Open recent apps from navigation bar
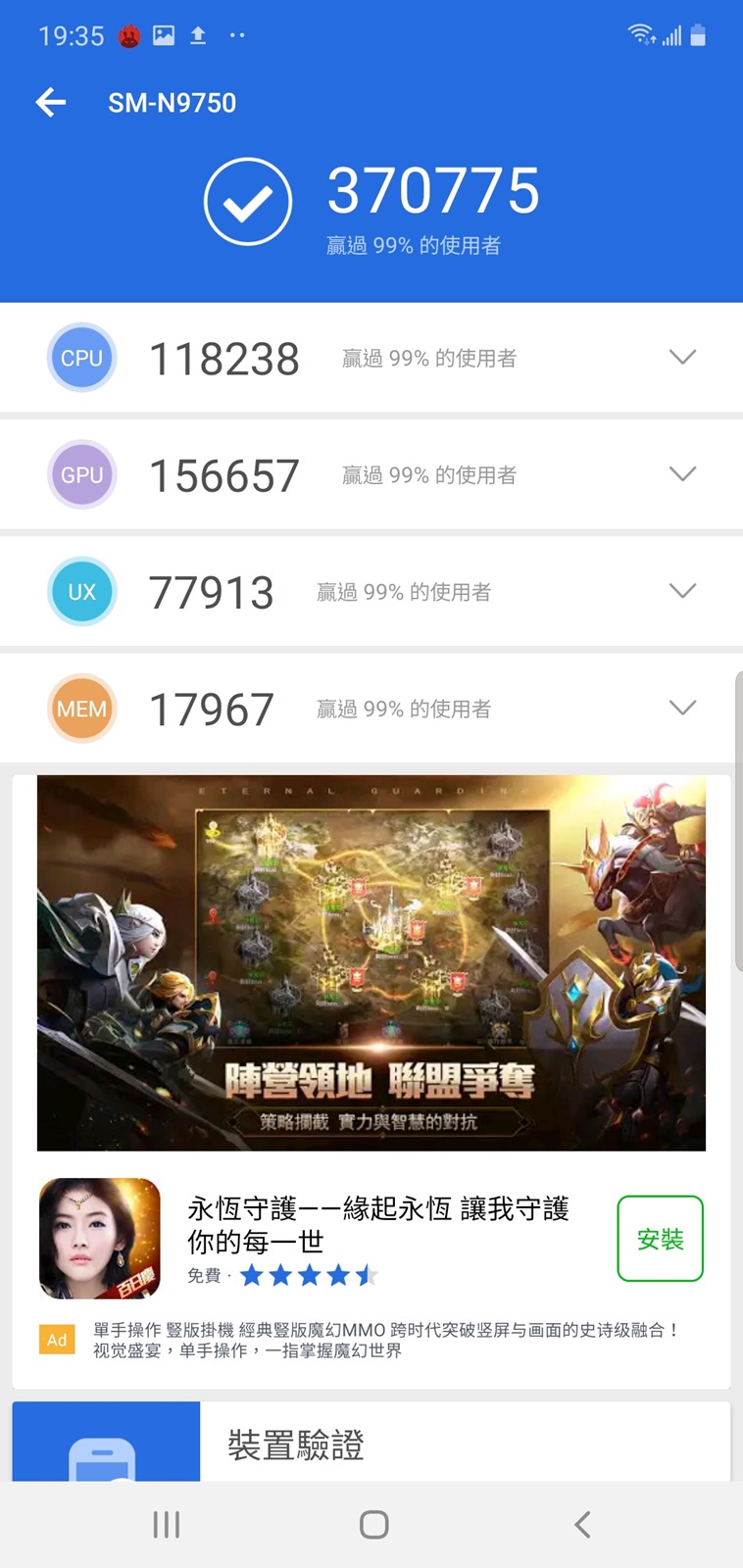The image size is (743, 1568). (x=167, y=1525)
